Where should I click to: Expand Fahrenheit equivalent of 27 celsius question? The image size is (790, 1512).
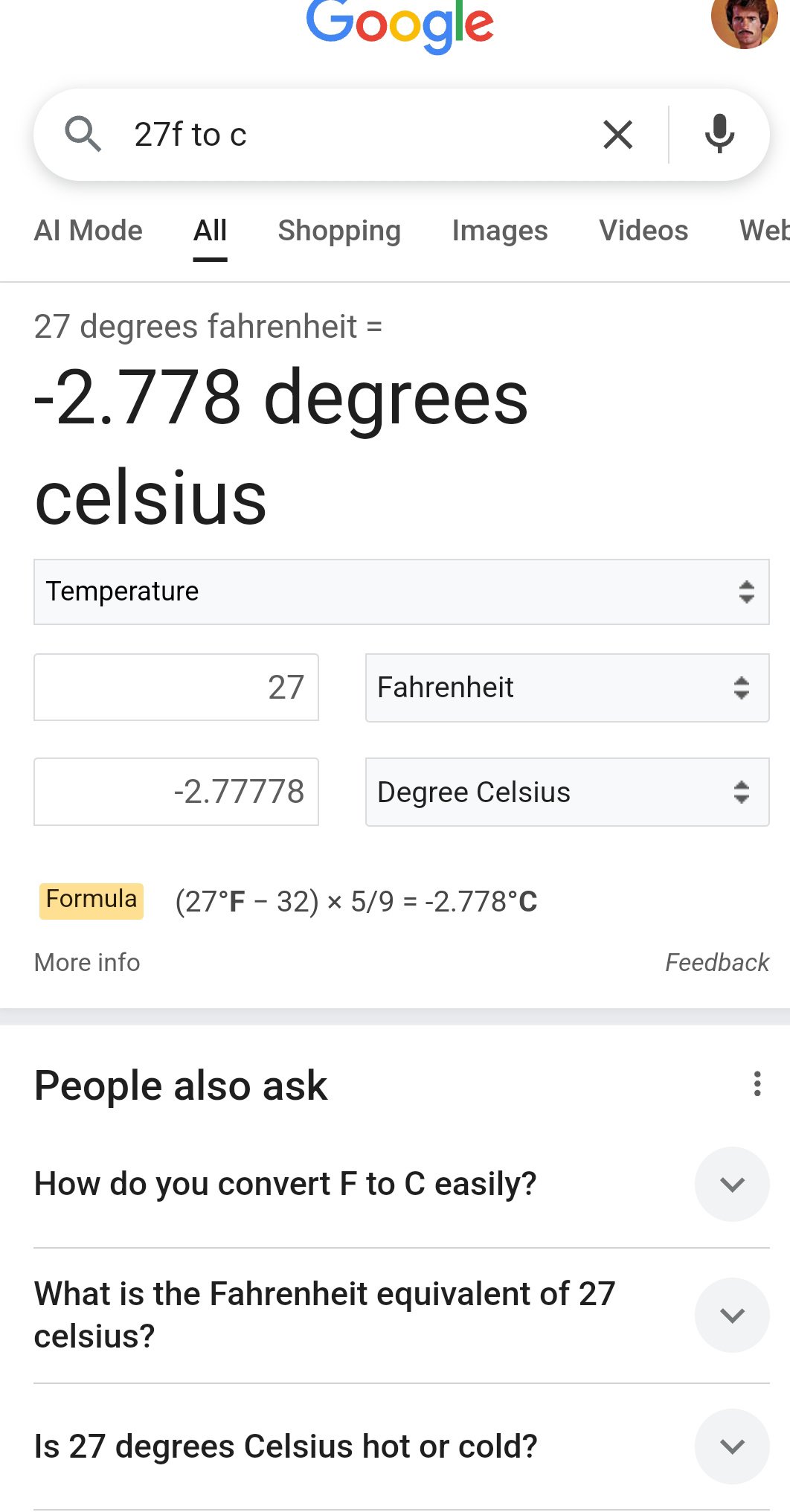[x=402, y=1316]
